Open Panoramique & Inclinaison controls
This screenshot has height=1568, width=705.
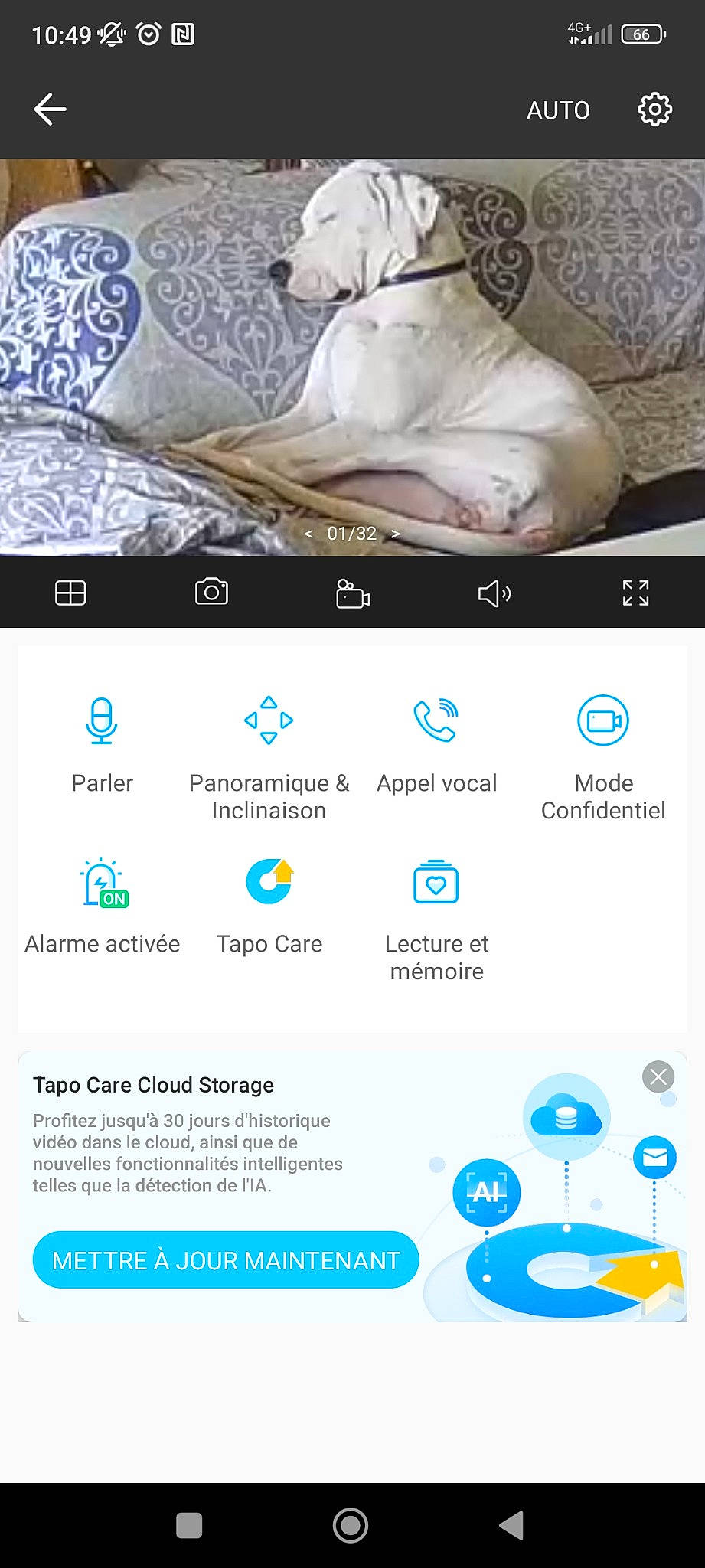[269, 756]
